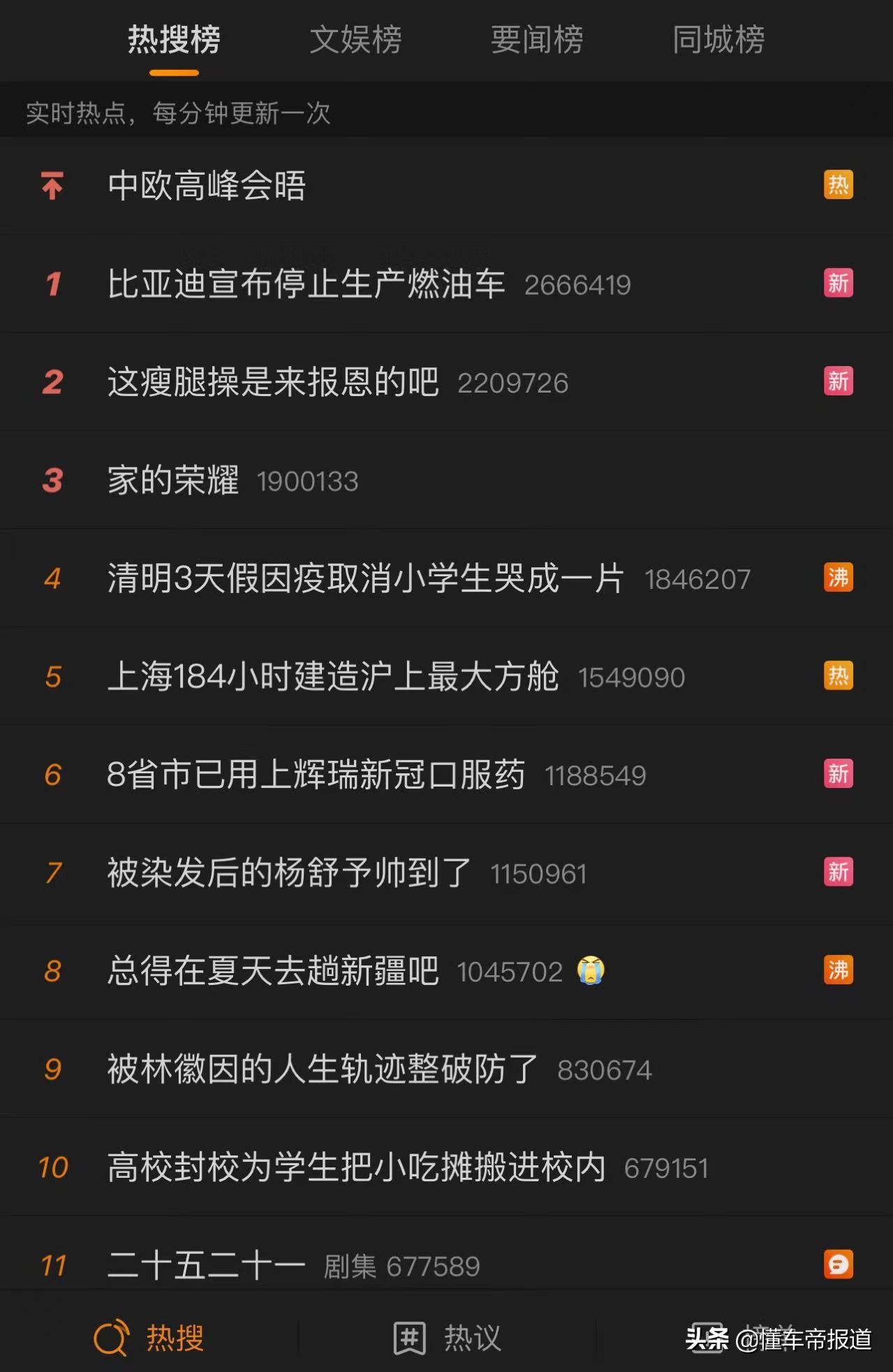Open 比亚迪宣布停止生产燃油车 topic
893x1372 pixels.
306,284
